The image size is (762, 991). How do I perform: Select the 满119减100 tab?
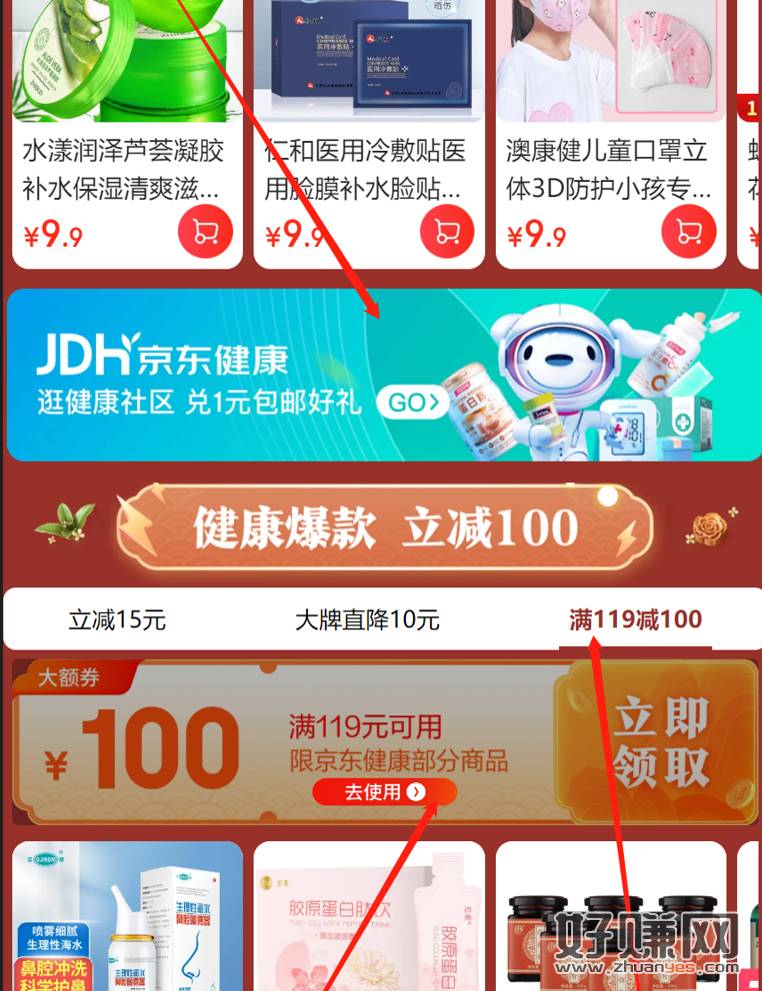tap(635, 620)
